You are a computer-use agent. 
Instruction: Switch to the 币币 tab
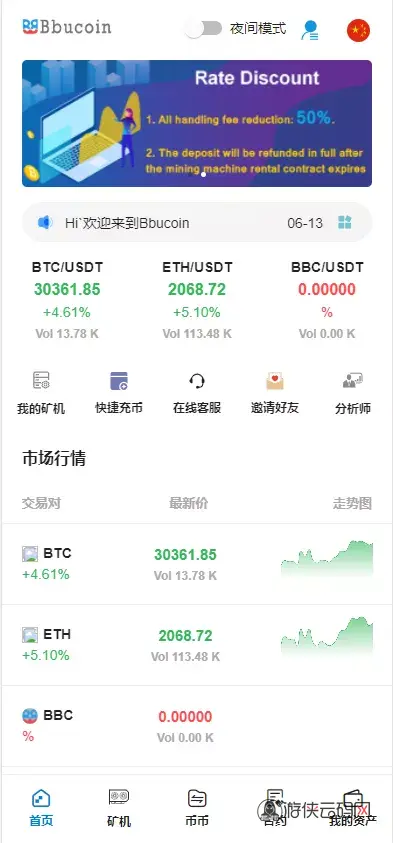pyautogui.click(x=197, y=808)
